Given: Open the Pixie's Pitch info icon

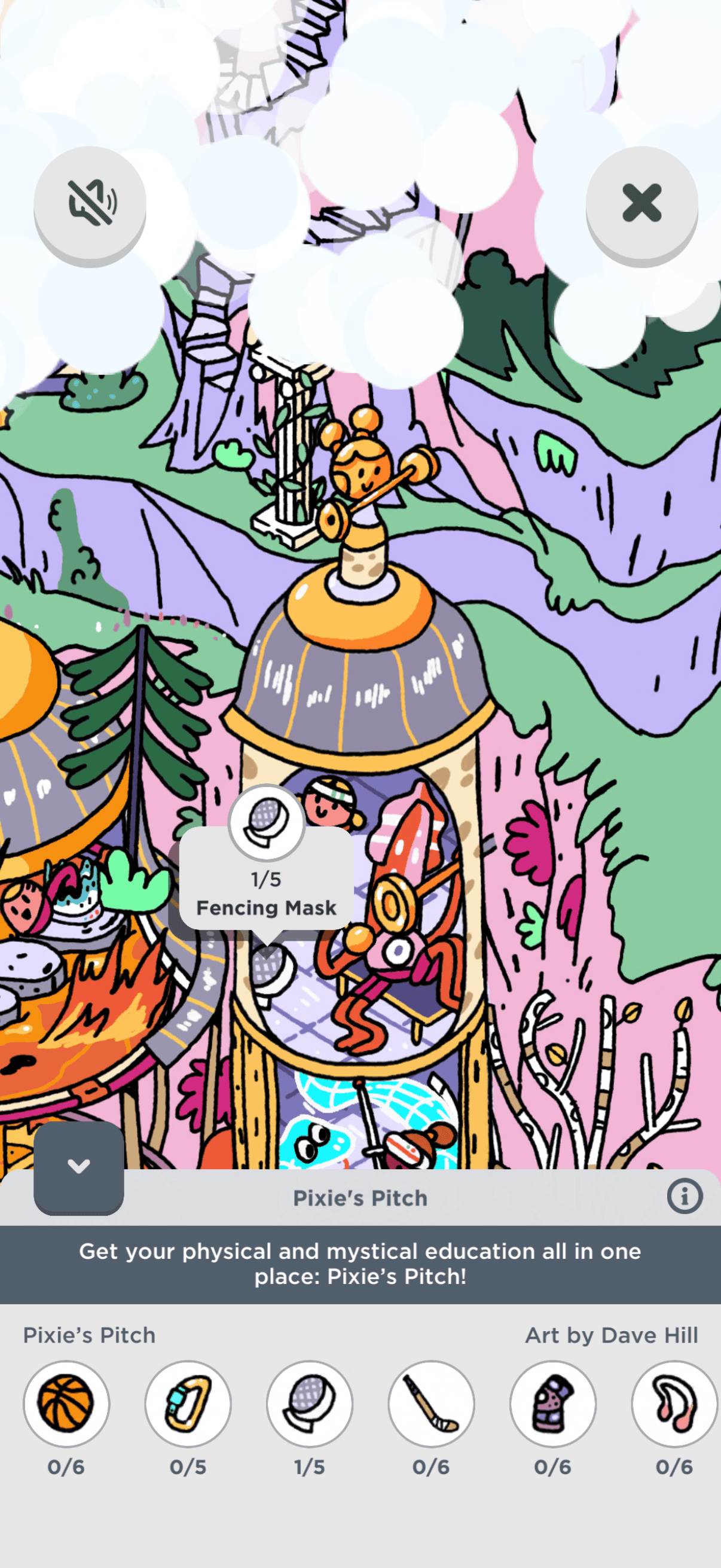Looking at the screenshot, I should pyautogui.click(x=685, y=1196).
